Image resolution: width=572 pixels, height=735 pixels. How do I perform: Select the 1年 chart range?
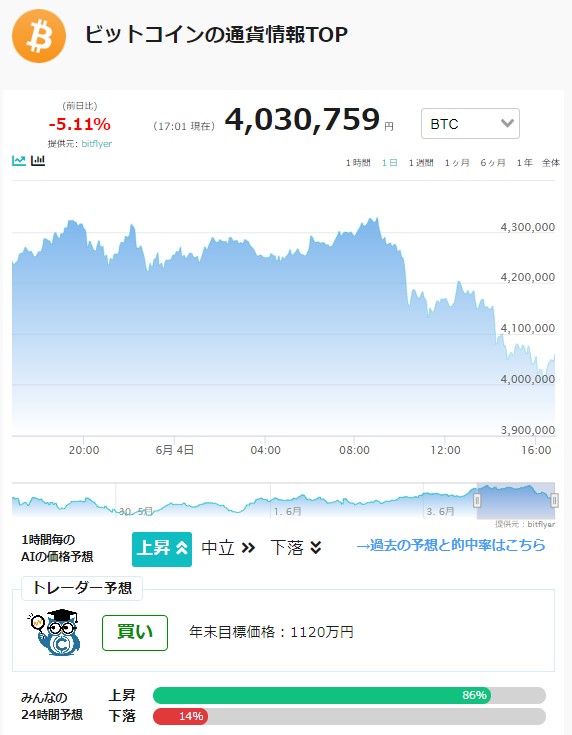[x=525, y=163]
